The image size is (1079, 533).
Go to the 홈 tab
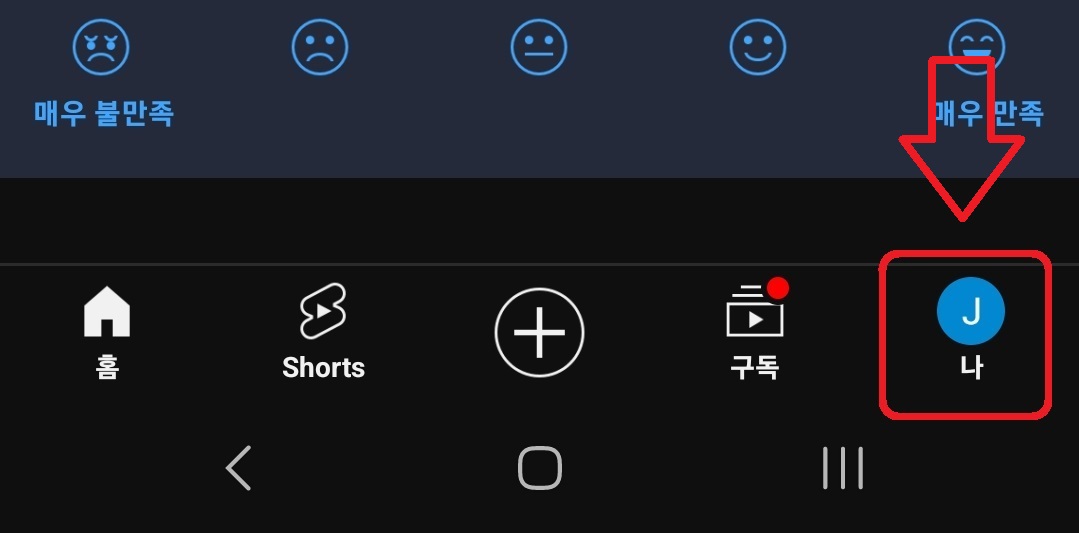(x=107, y=332)
